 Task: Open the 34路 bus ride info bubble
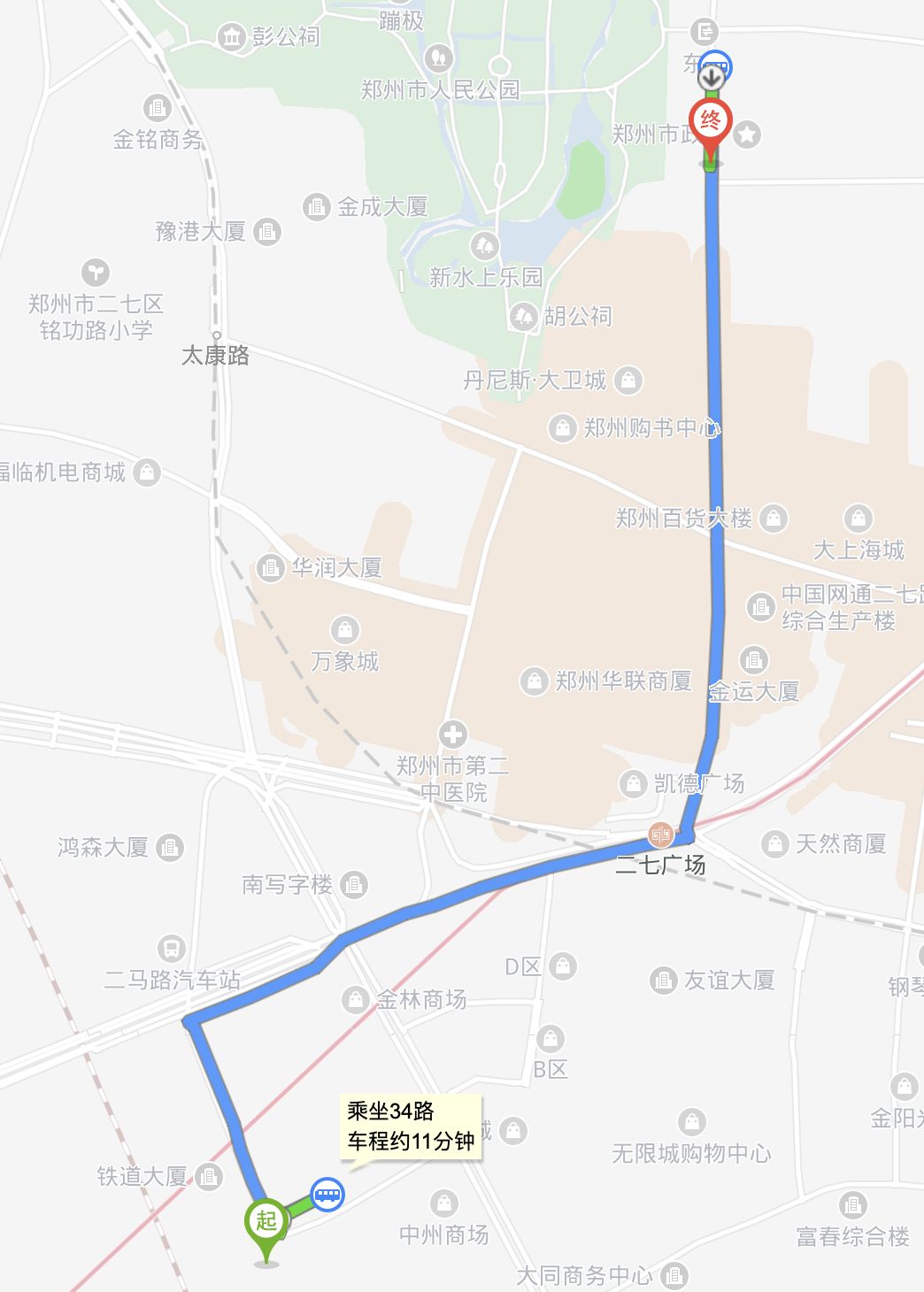point(410,1126)
